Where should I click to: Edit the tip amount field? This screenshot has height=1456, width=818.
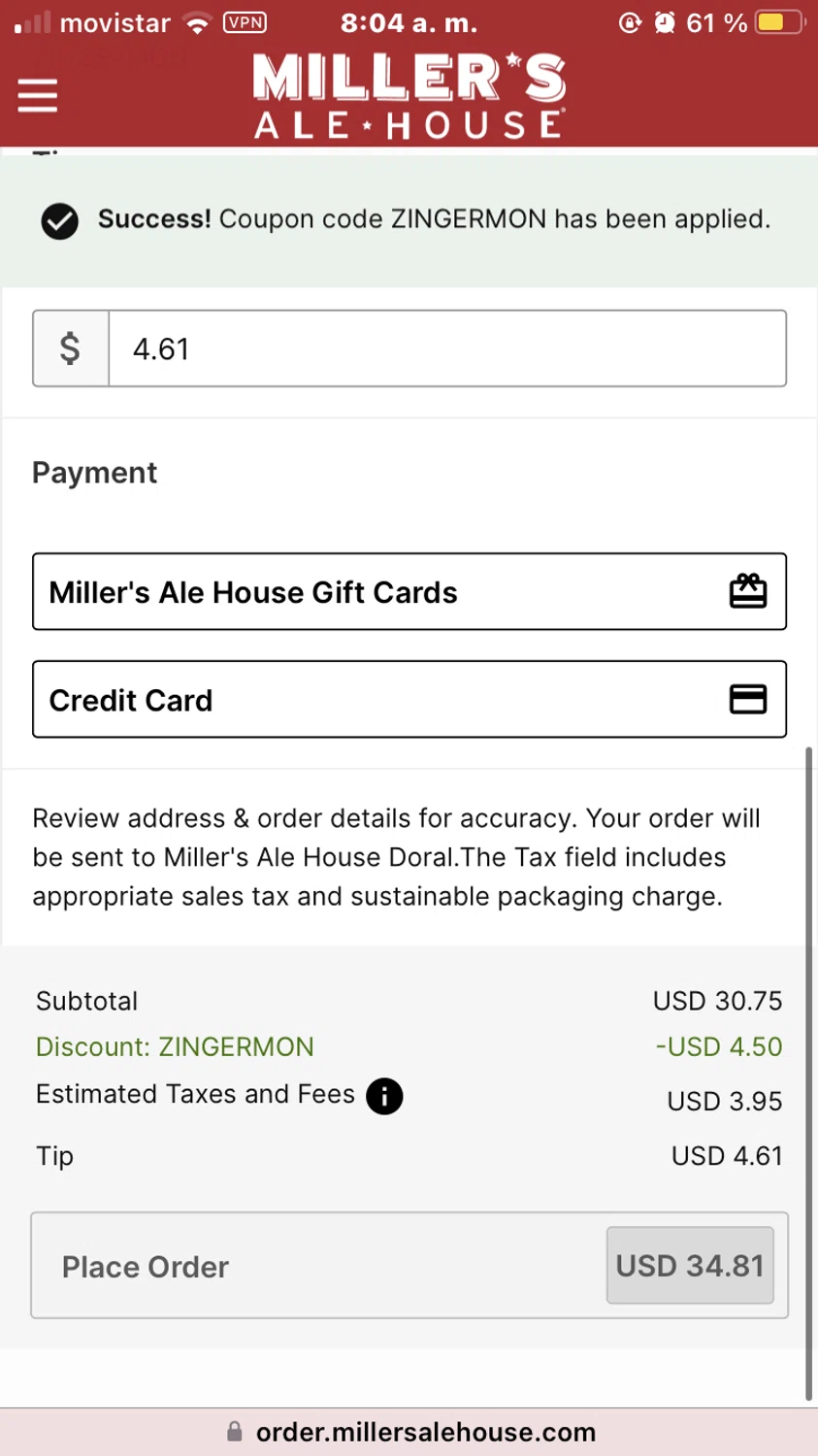coord(446,348)
